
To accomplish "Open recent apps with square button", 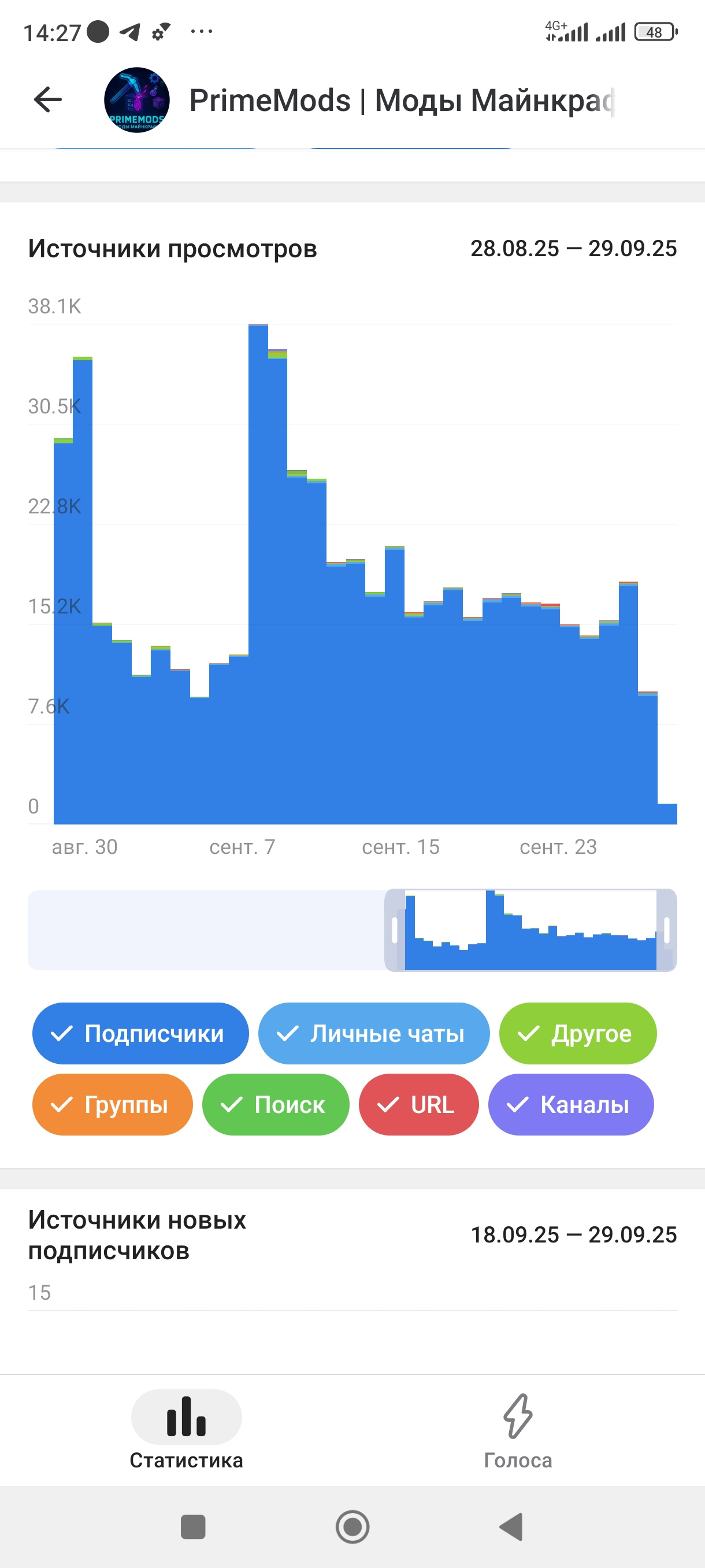I will [193, 1526].
